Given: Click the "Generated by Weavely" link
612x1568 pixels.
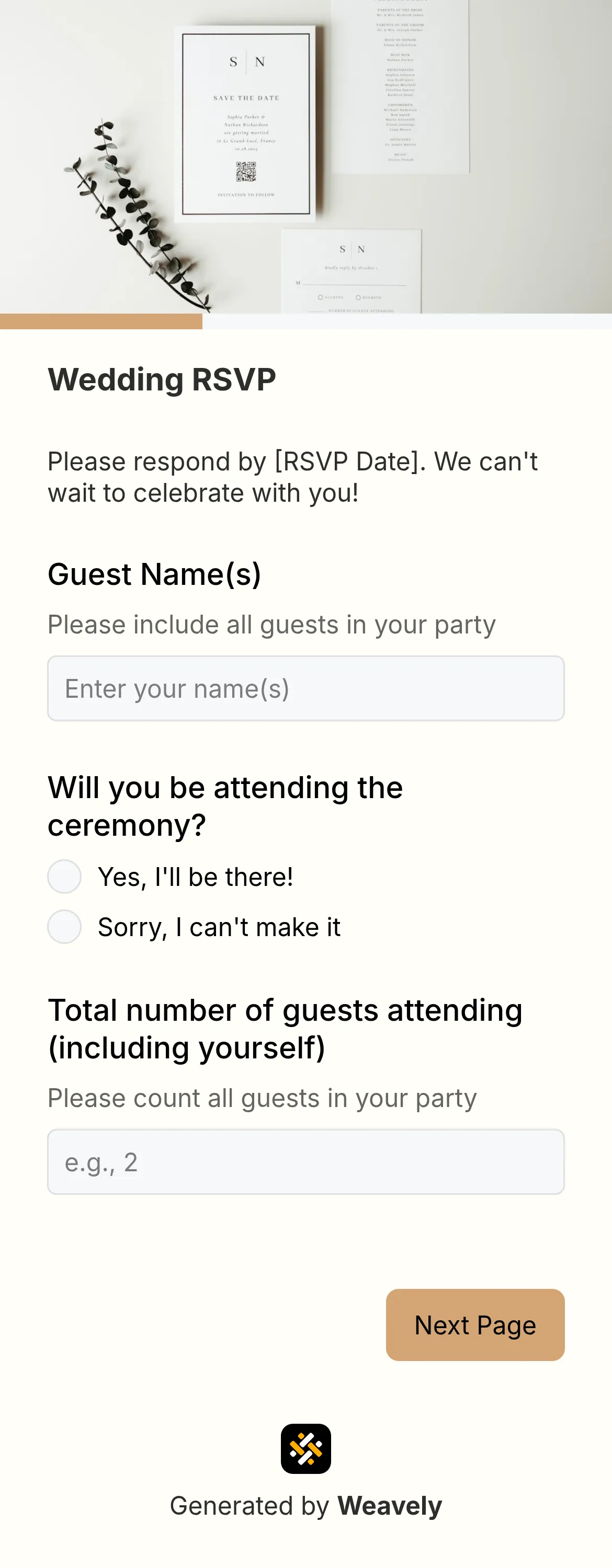Looking at the screenshot, I should click(305, 1506).
